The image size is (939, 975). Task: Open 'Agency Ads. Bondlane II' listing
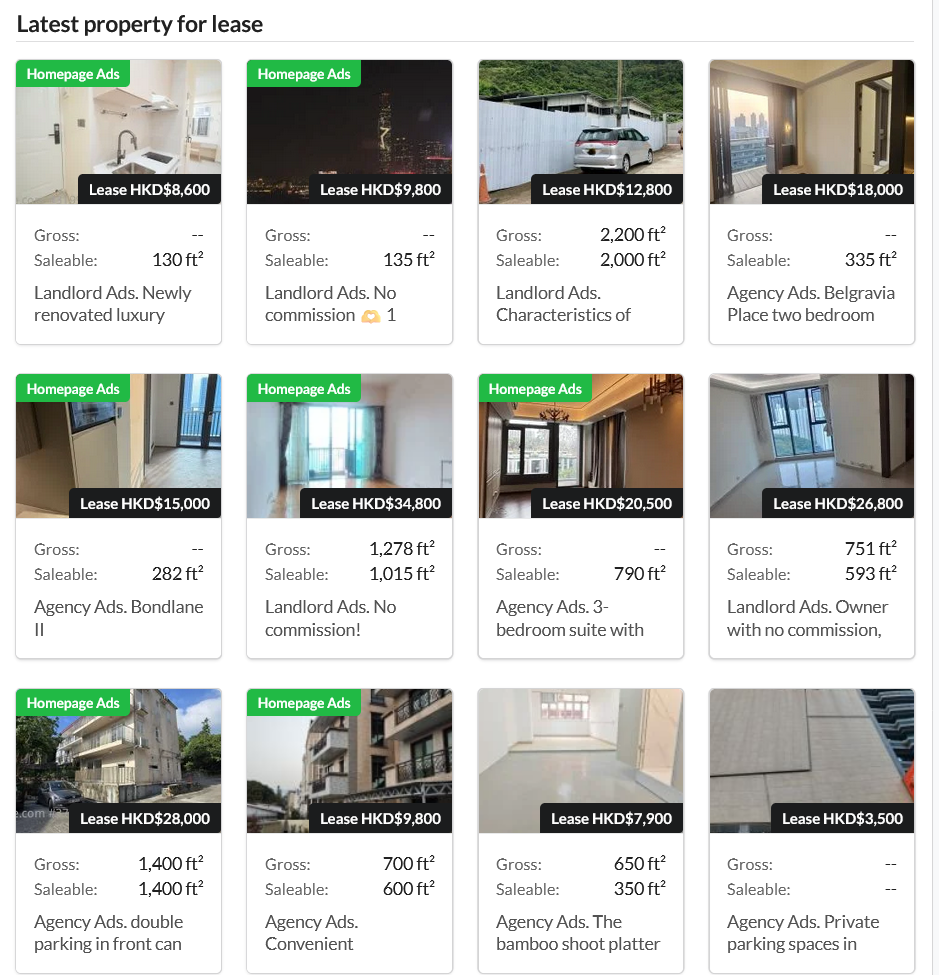(x=119, y=618)
